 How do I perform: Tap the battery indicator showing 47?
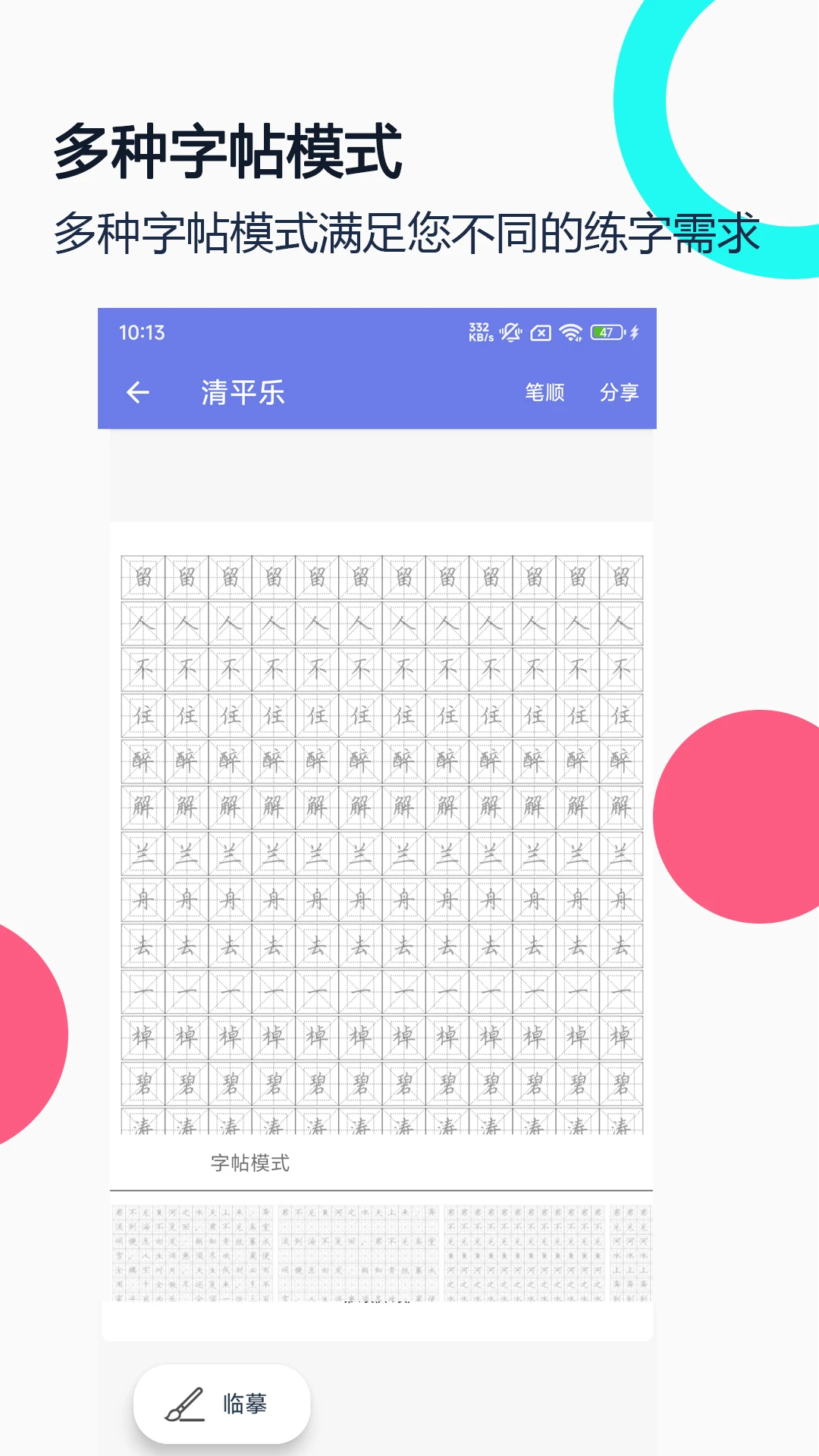[x=607, y=331]
